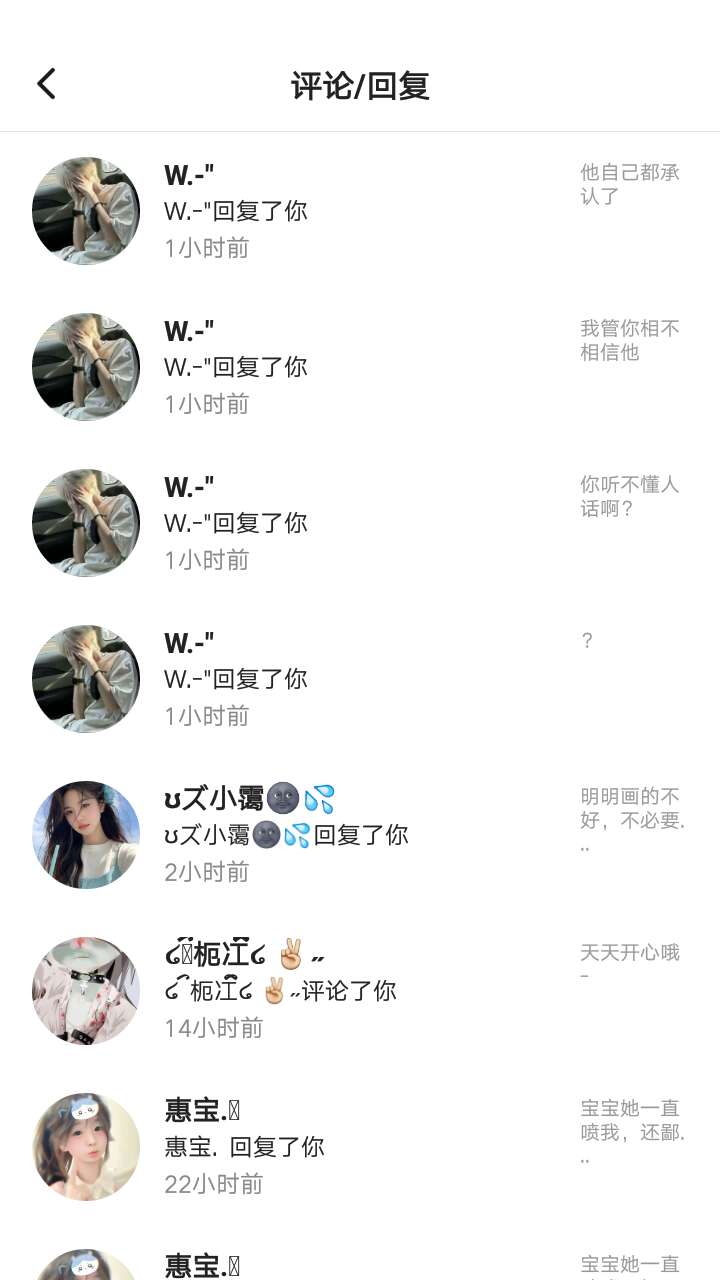Tap 小霭's profile avatar

pyautogui.click(x=86, y=835)
